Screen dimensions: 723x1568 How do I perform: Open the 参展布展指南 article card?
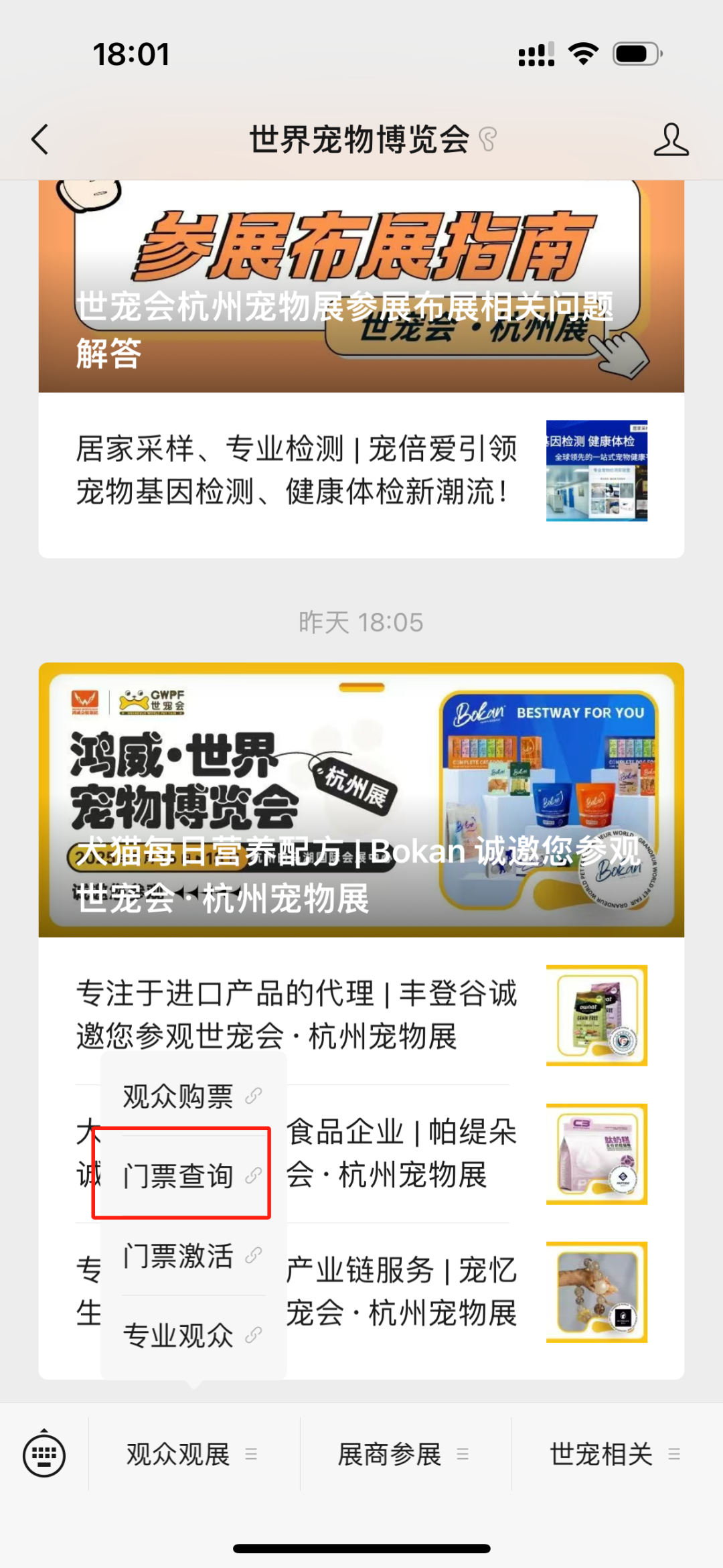click(x=361, y=288)
